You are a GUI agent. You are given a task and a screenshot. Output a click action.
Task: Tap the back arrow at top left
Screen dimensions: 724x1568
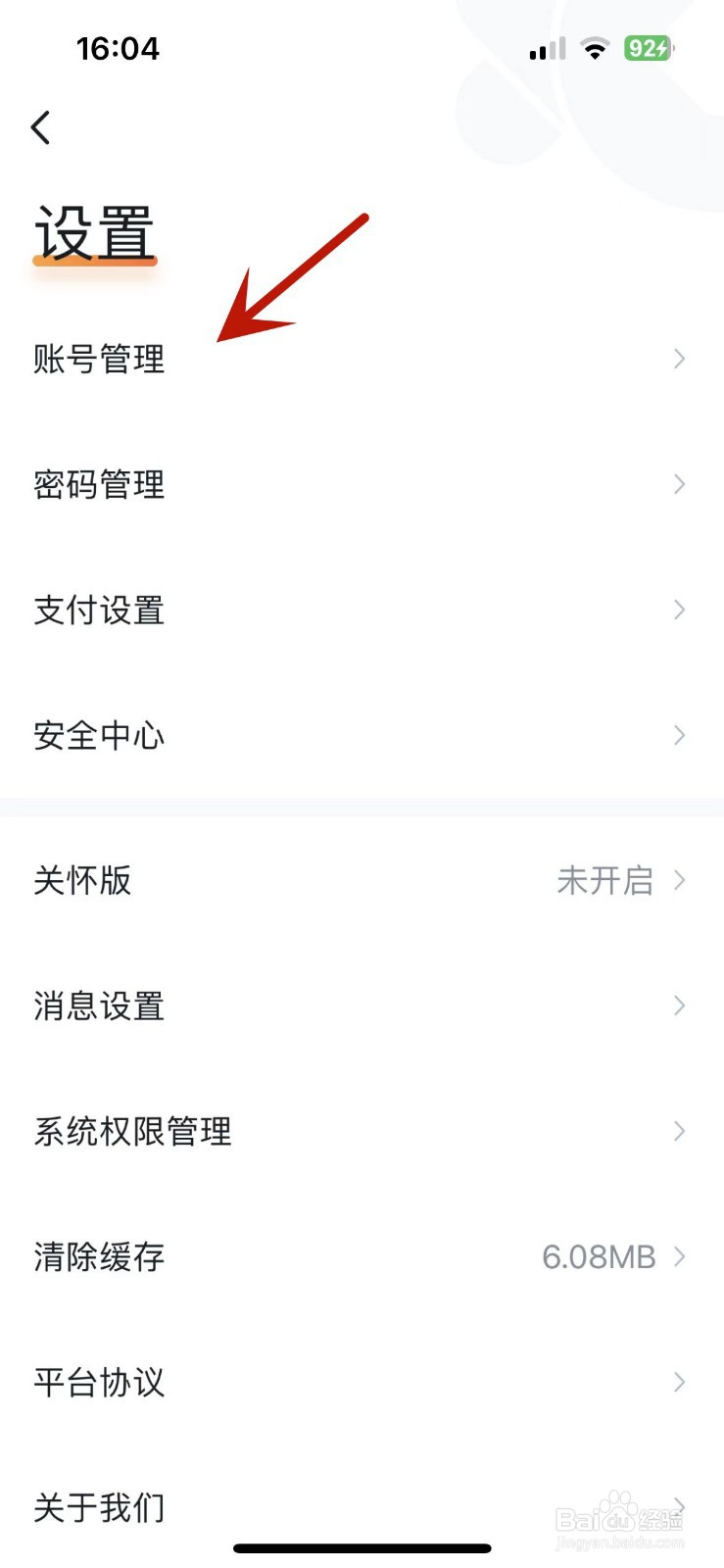pos(41,127)
